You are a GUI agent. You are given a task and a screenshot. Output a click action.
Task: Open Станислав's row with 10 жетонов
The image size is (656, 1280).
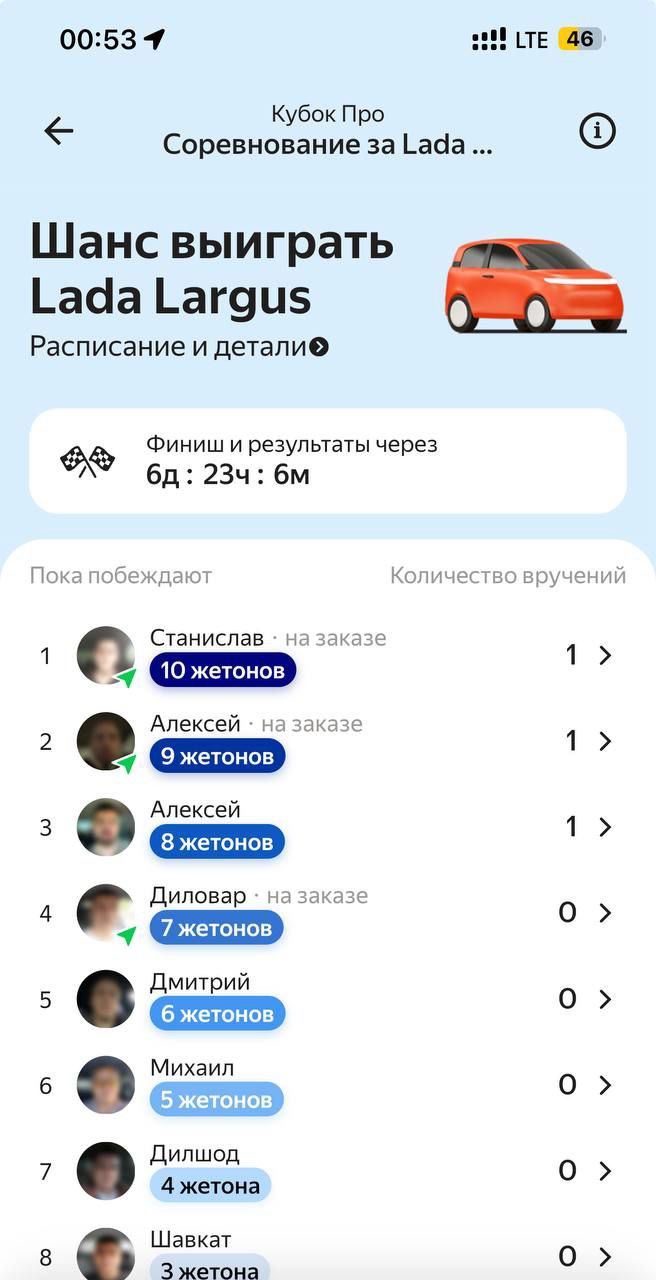point(328,656)
